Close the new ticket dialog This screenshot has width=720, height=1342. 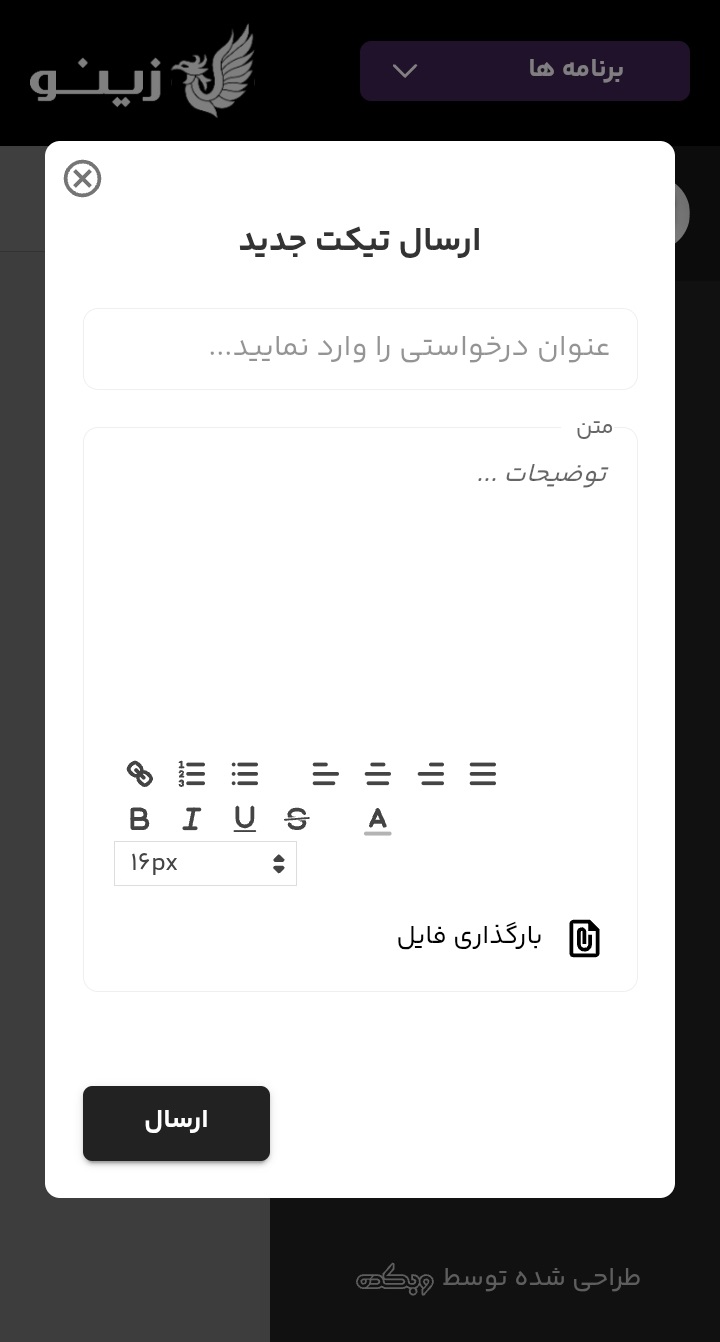(82, 179)
